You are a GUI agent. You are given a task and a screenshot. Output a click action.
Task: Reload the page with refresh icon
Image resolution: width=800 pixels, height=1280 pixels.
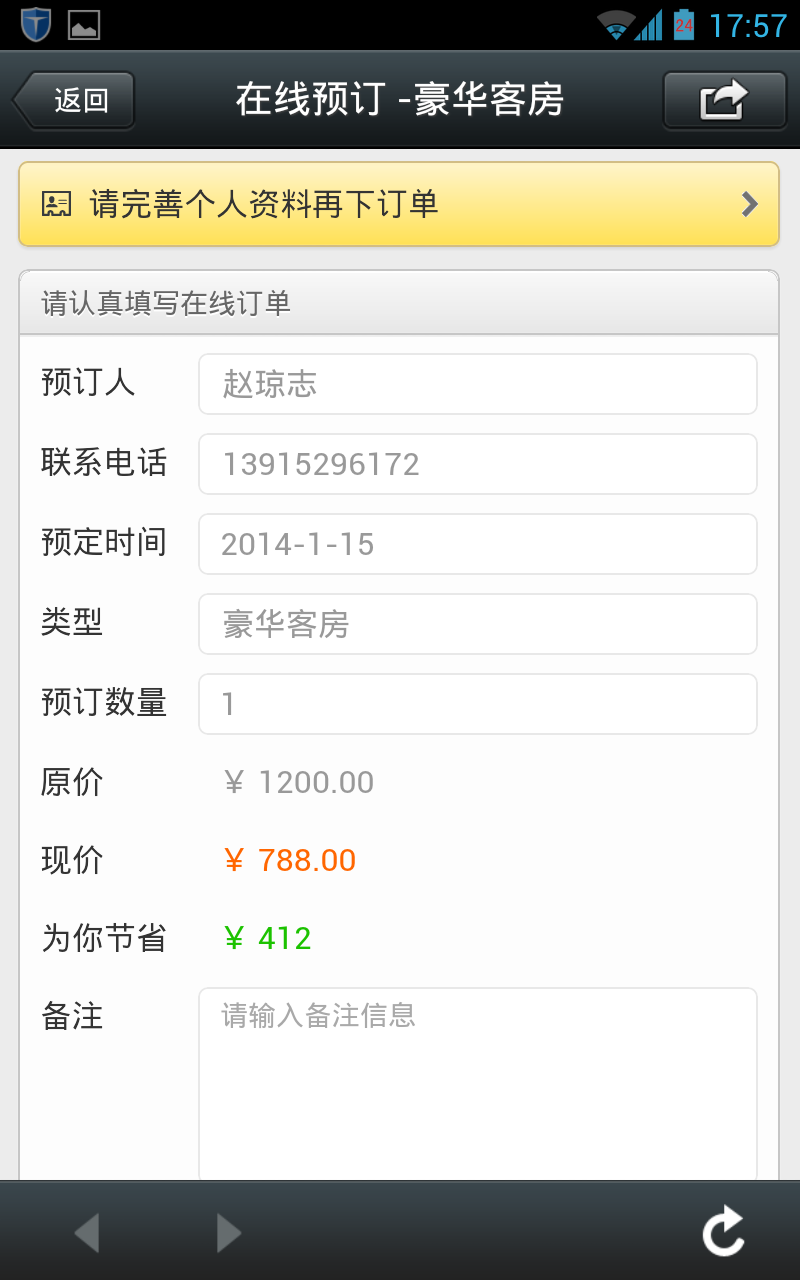pyautogui.click(x=723, y=1232)
